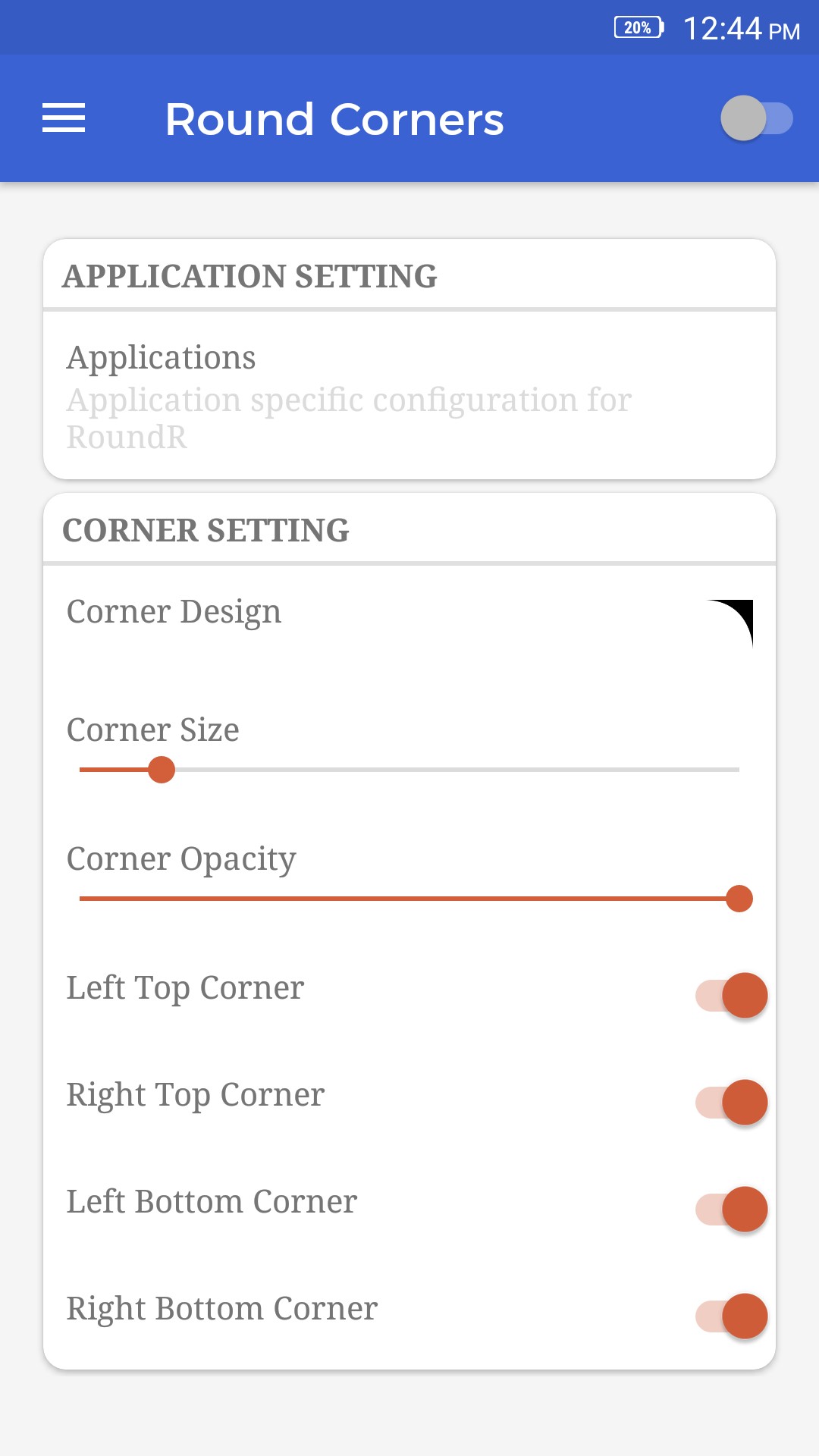
Task: Turn off Left Top Corner
Action: click(x=732, y=995)
